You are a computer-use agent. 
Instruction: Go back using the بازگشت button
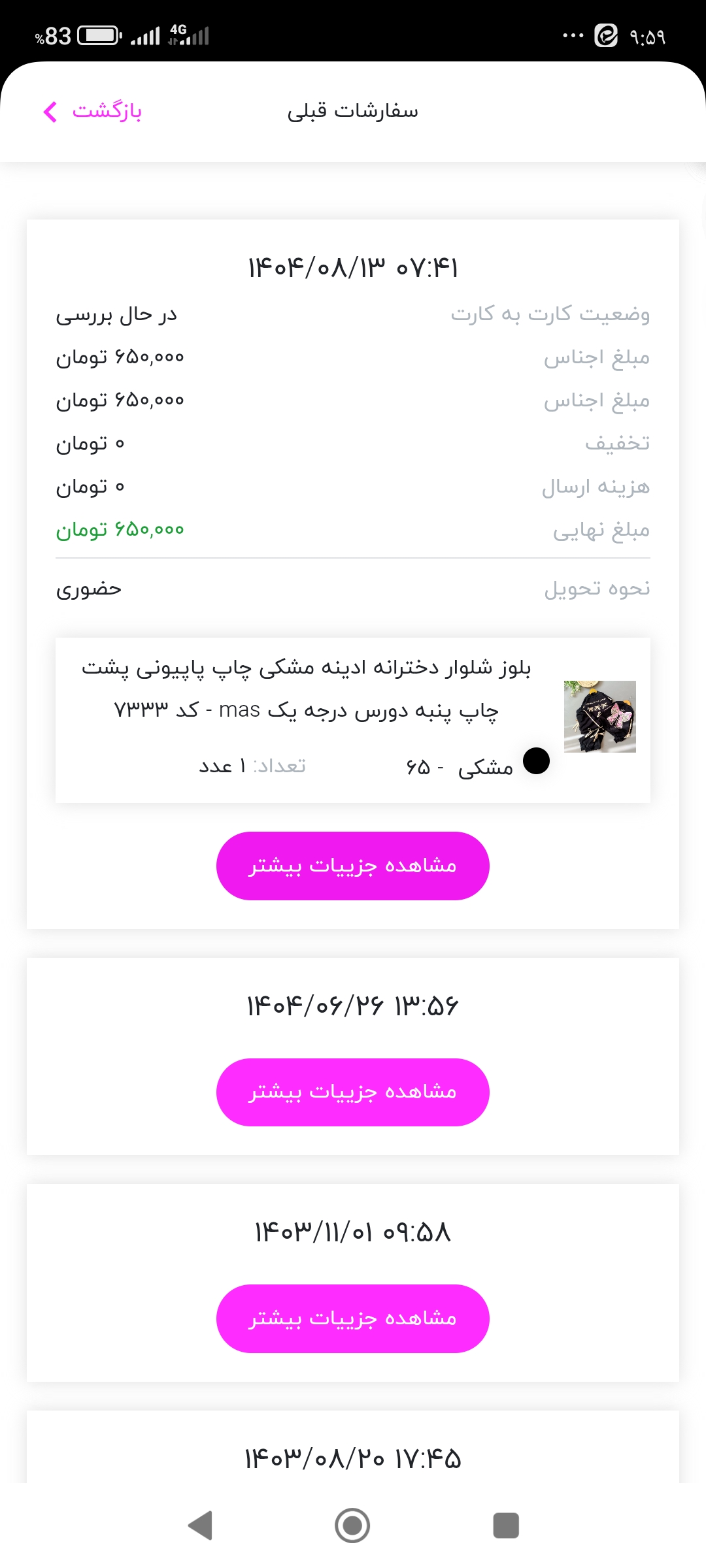click(93, 112)
